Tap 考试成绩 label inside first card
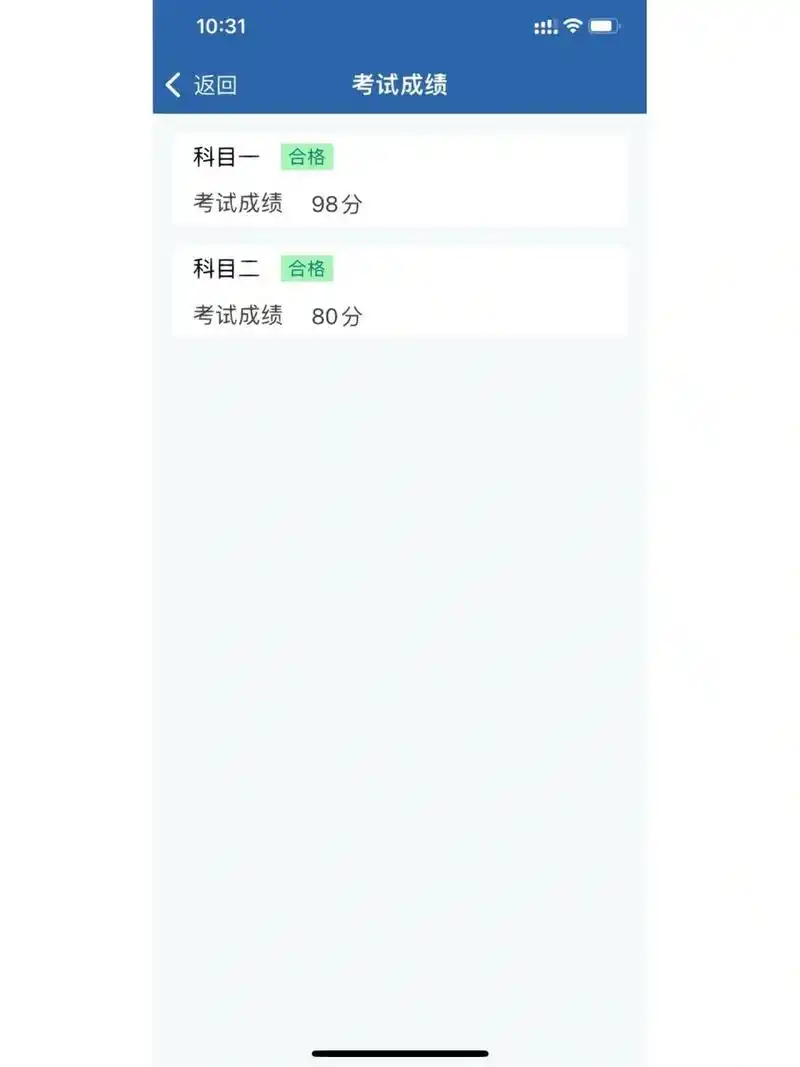Image resolution: width=800 pixels, height=1067 pixels. [x=236, y=204]
